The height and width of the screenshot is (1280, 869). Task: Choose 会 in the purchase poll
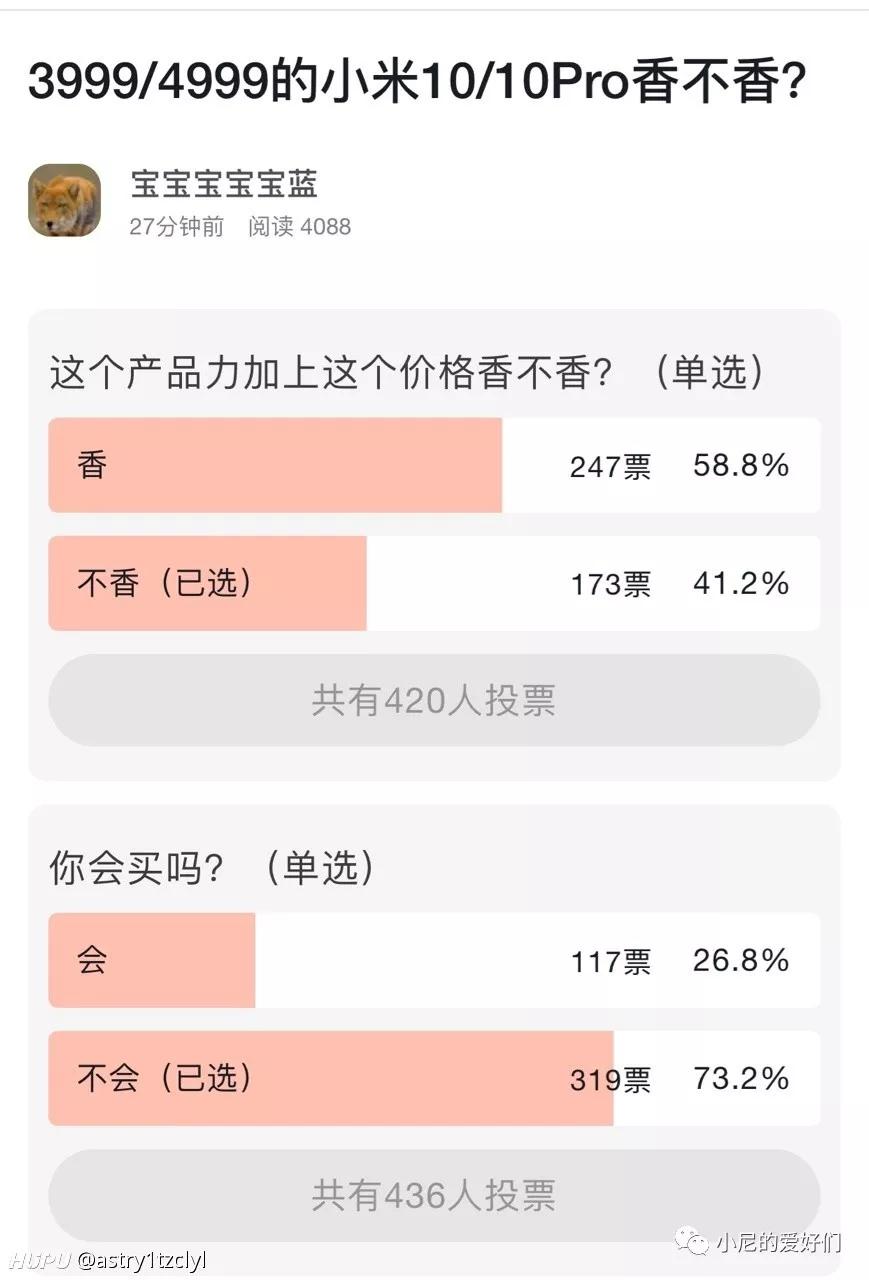coord(434,960)
